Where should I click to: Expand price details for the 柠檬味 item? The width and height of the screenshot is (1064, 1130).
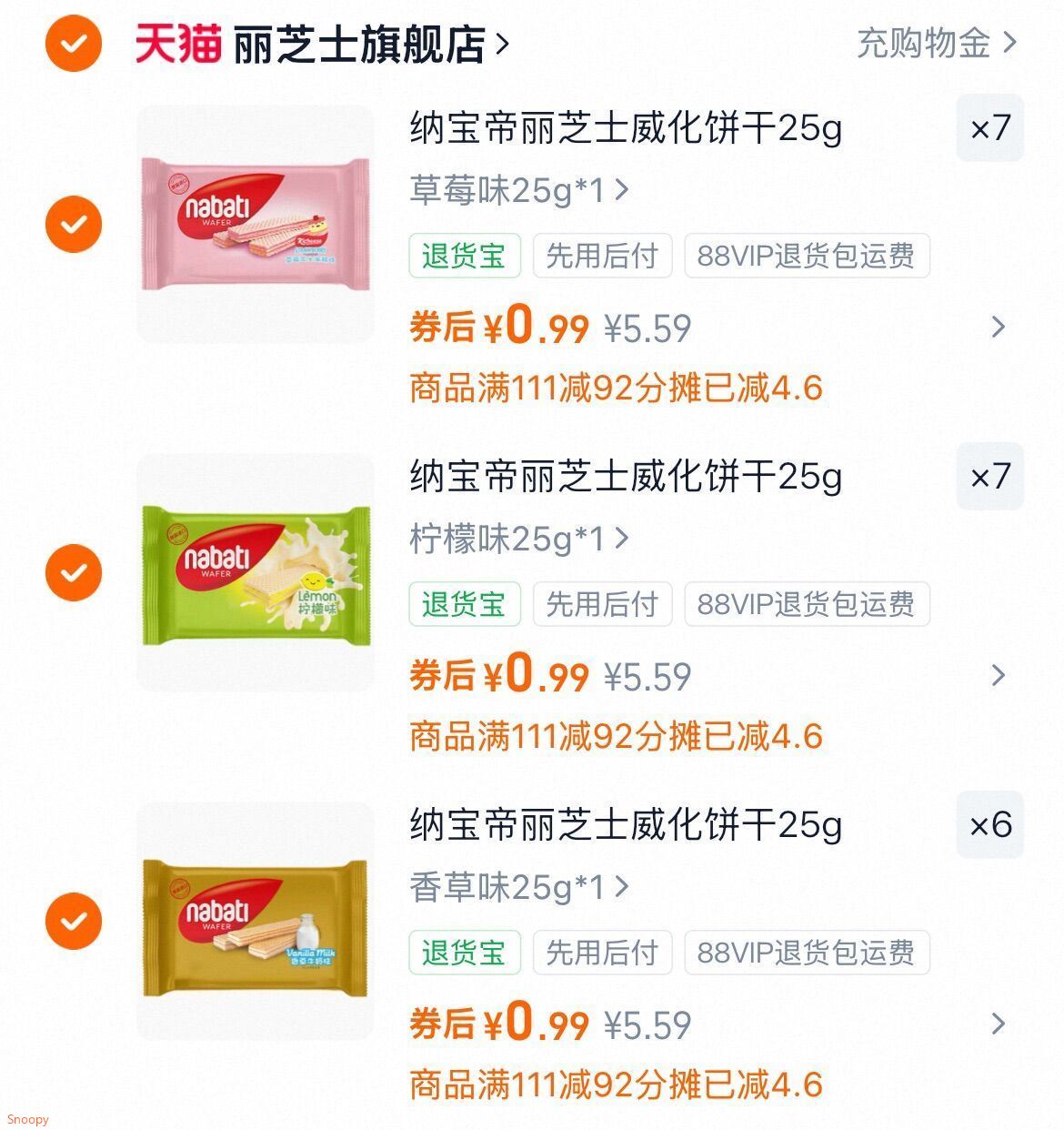point(998,675)
